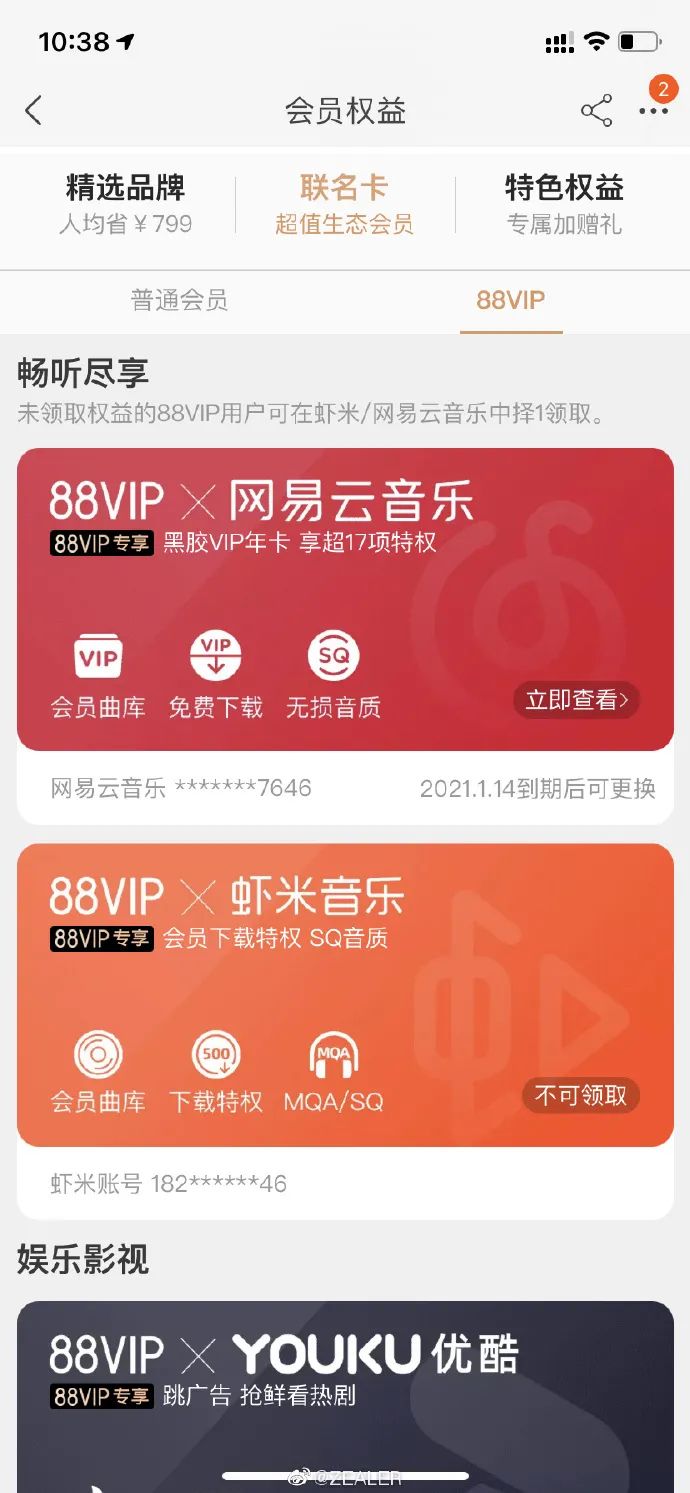This screenshot has height=1493, width=690.
Task: Switch to the 精选品牌 section
Action: 125,204
